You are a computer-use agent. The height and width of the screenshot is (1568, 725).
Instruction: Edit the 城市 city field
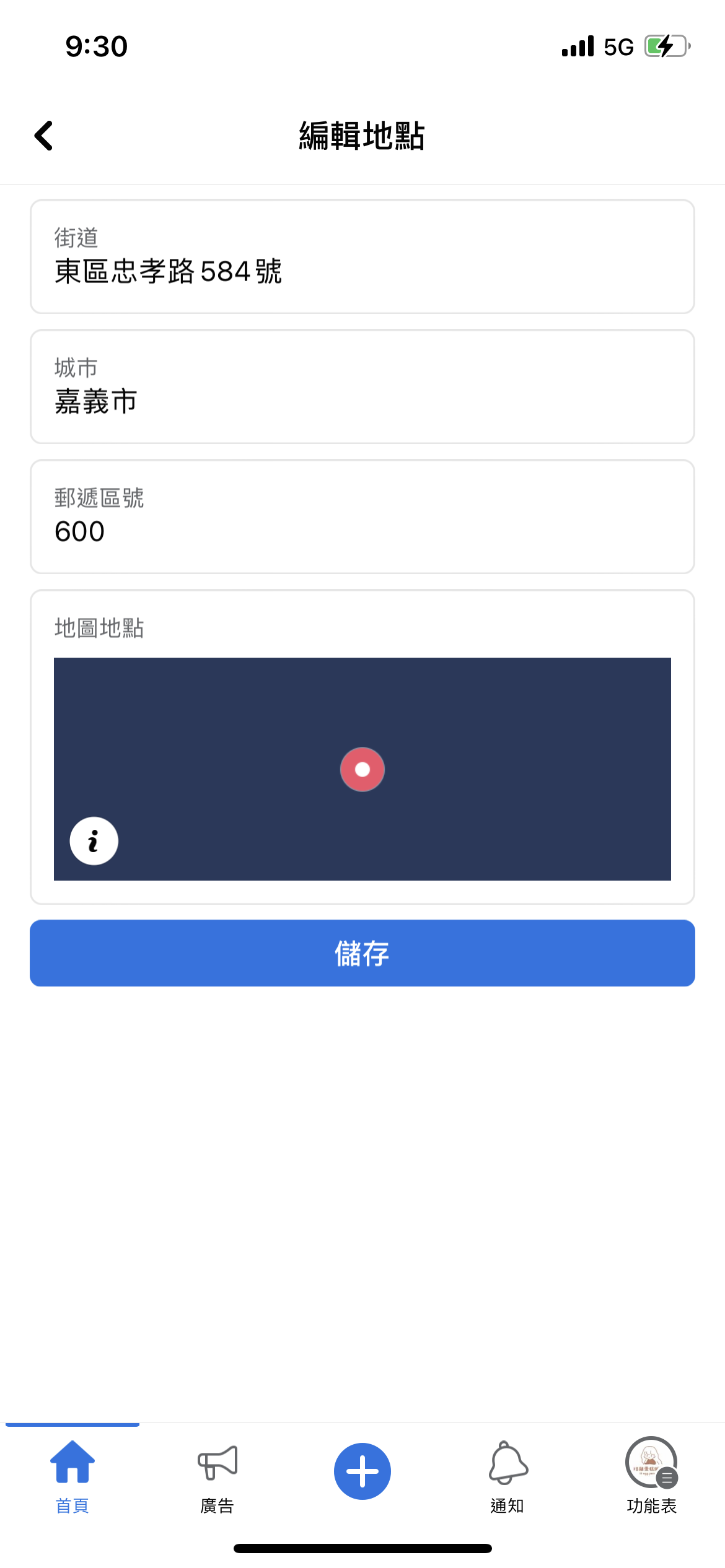click(x=362, y=386)
